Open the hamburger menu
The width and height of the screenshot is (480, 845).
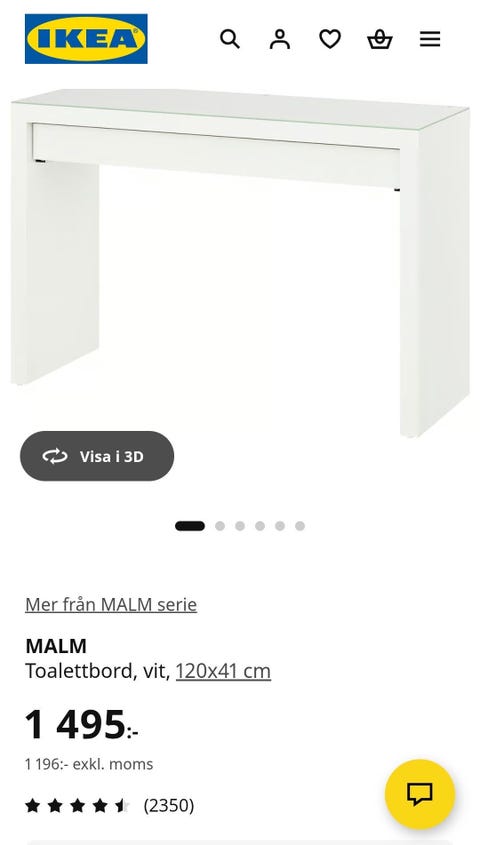pos(430,39)
